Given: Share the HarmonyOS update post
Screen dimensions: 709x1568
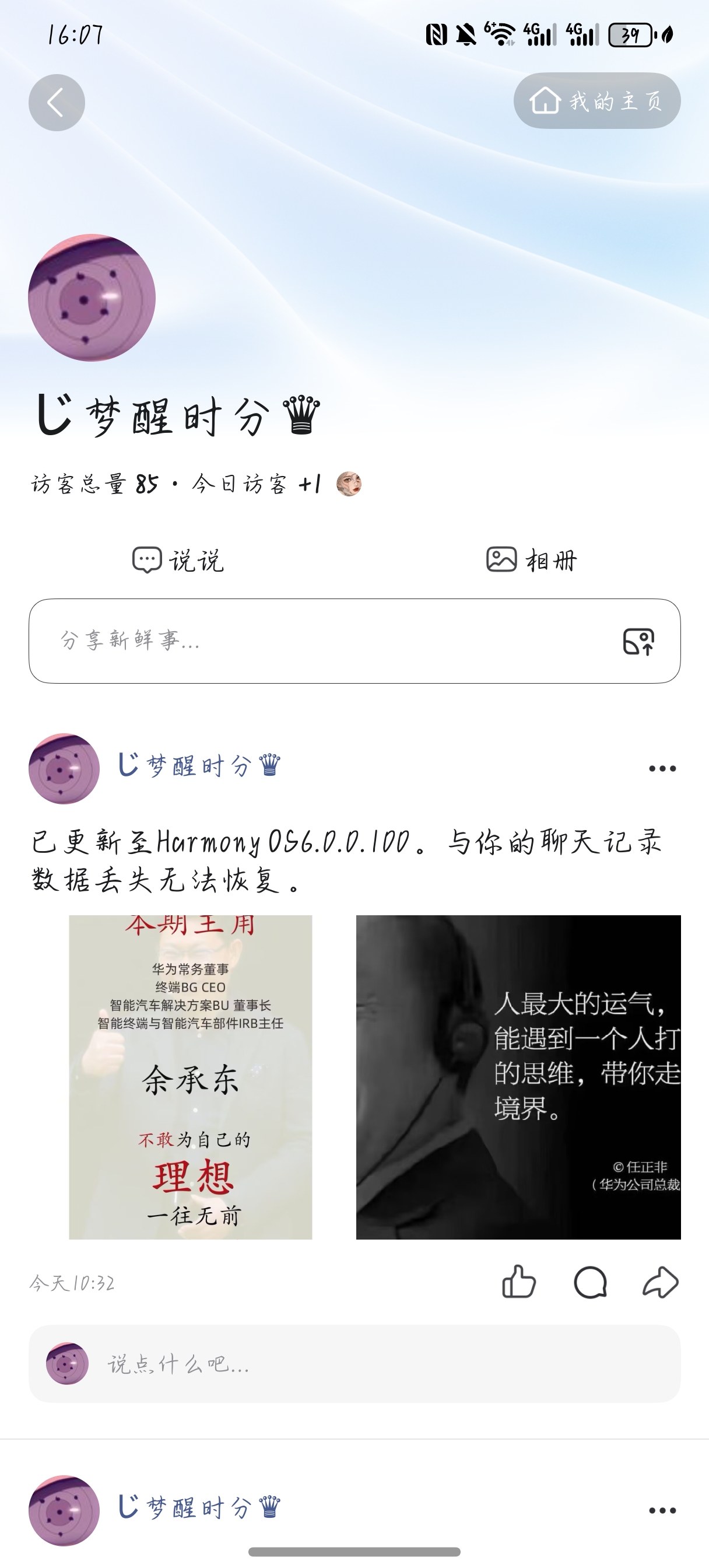Looking at the screenshot, I should tap(660, 1282).
